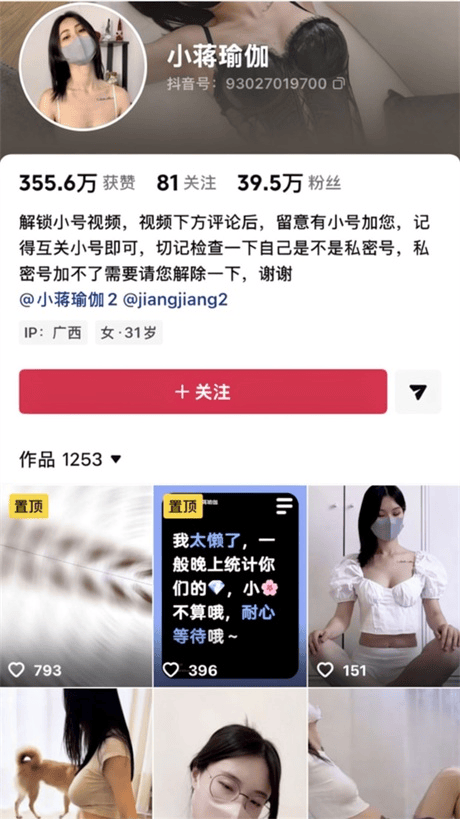Open the pinned video with 396 likes
Screen dimensions: 460x819
(230, 586)
